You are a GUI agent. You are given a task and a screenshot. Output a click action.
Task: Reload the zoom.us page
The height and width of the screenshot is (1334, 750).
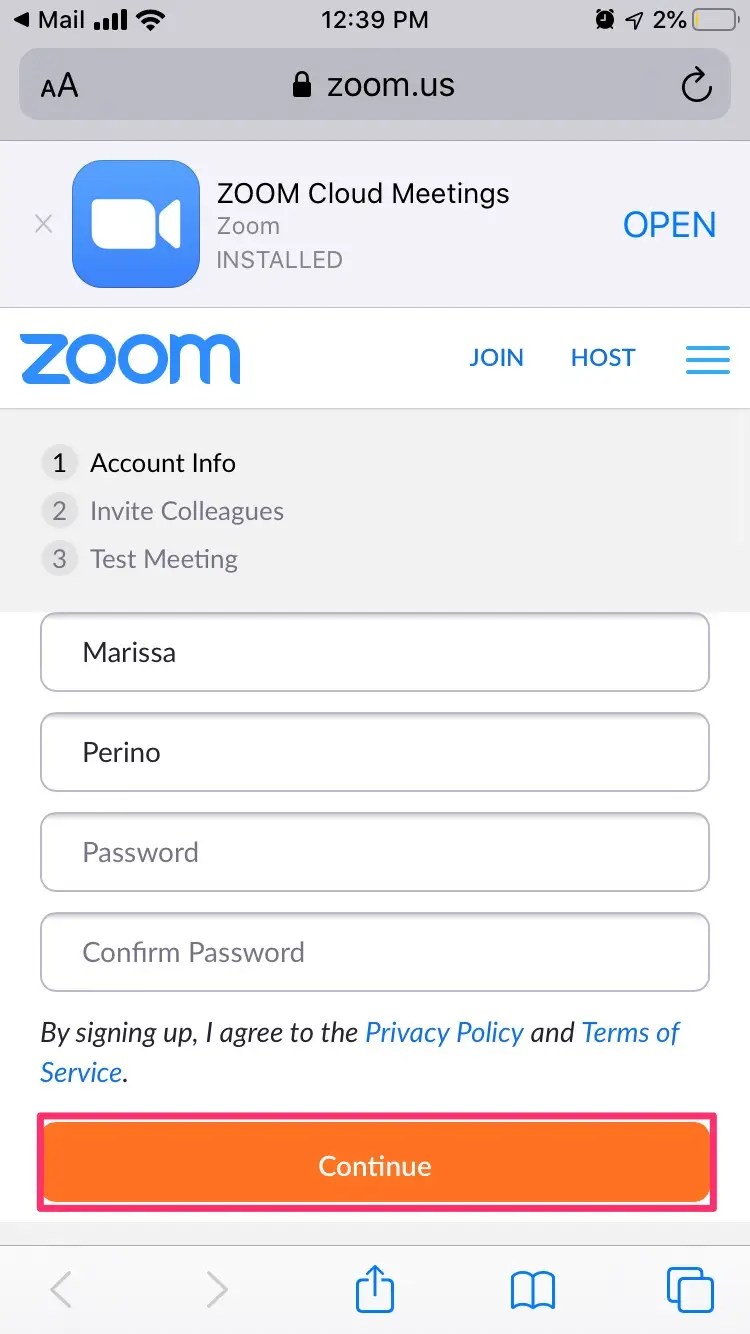pos(696,85)
